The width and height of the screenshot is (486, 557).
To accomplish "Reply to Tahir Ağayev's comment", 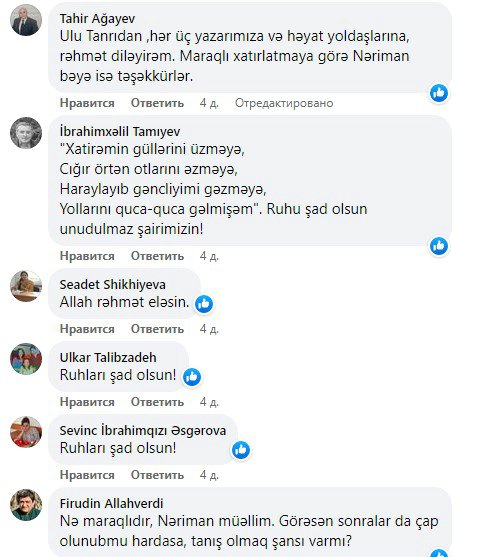I will [157, 103].
